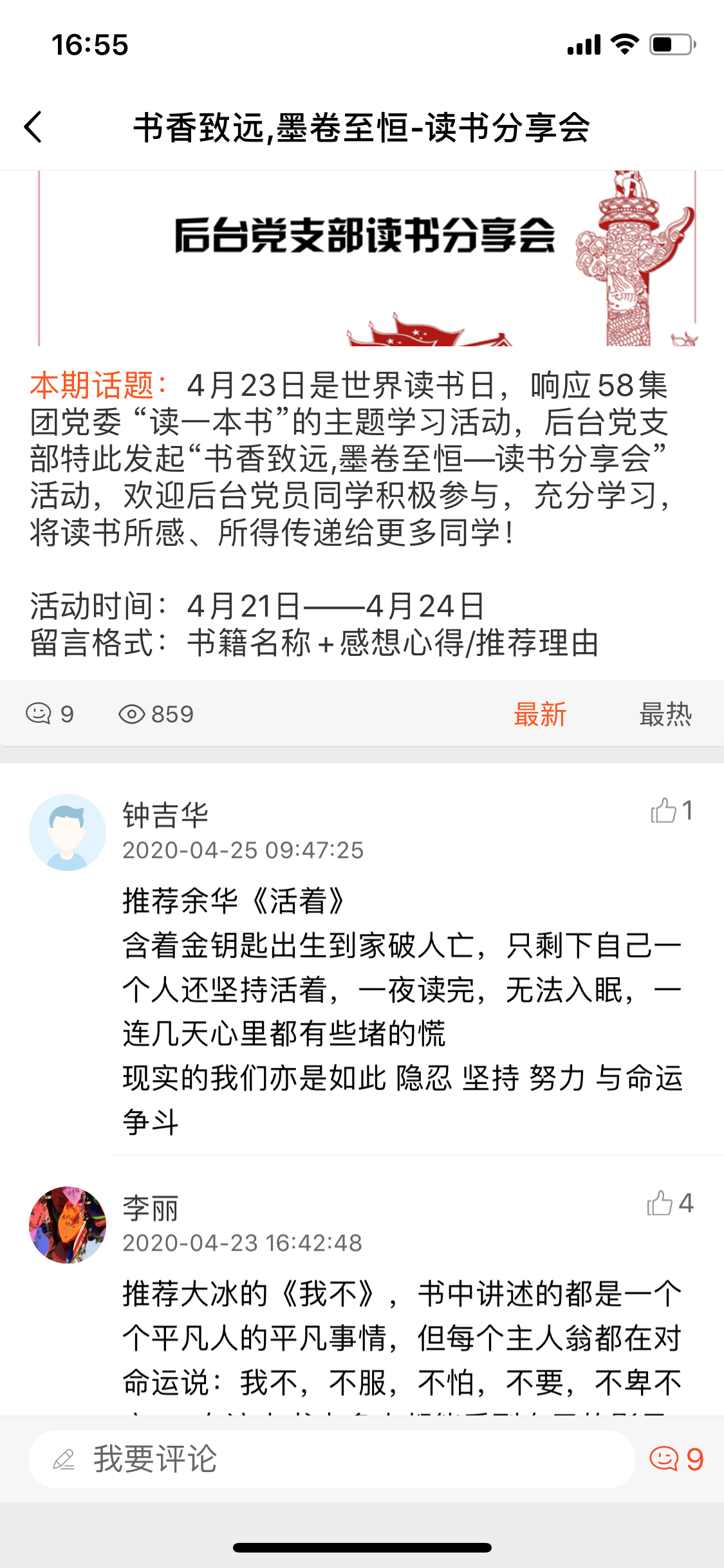Switch to the 最热 sort tab

665,714
